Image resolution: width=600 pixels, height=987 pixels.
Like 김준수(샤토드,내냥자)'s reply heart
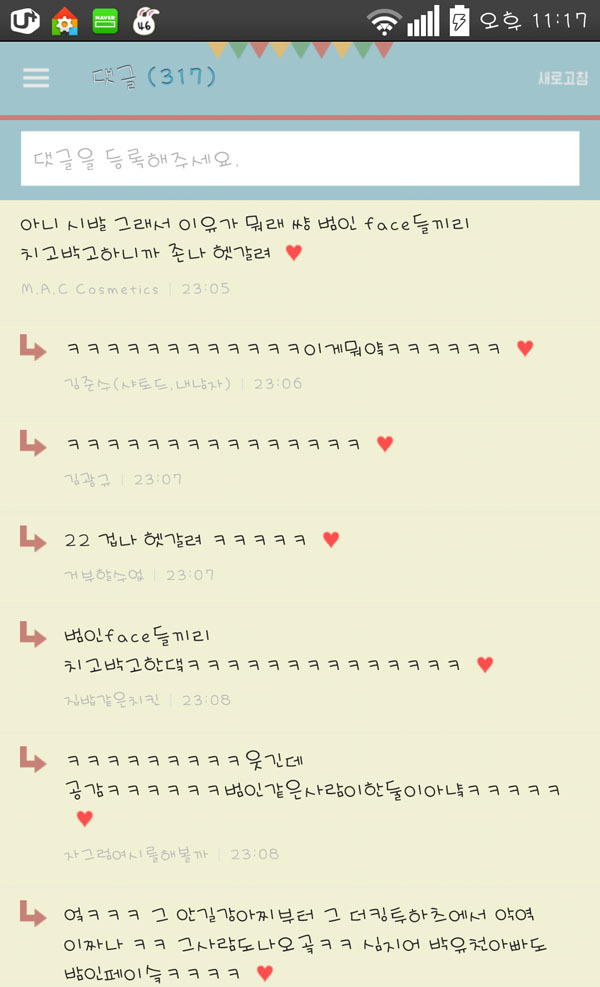[525, 348]
